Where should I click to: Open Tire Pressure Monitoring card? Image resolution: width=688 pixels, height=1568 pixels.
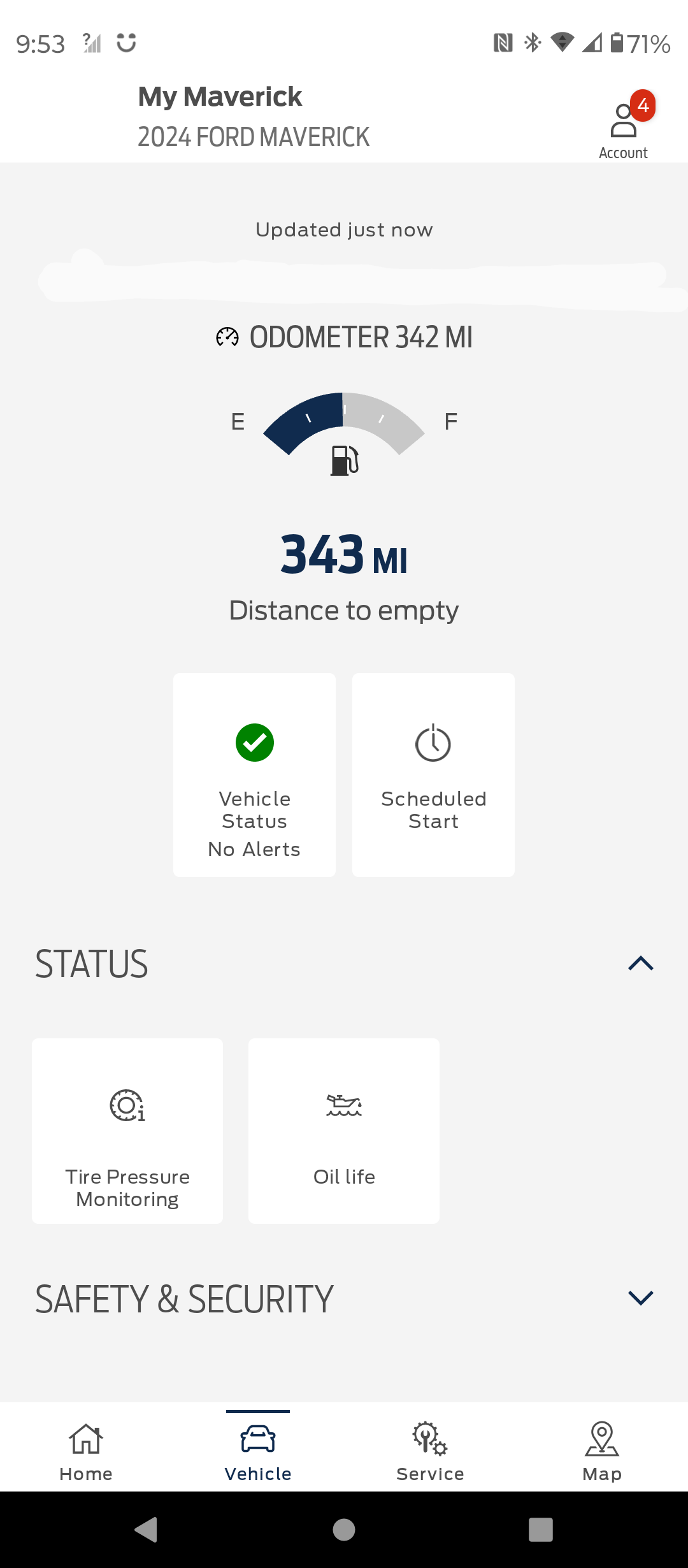[127, 1131]
